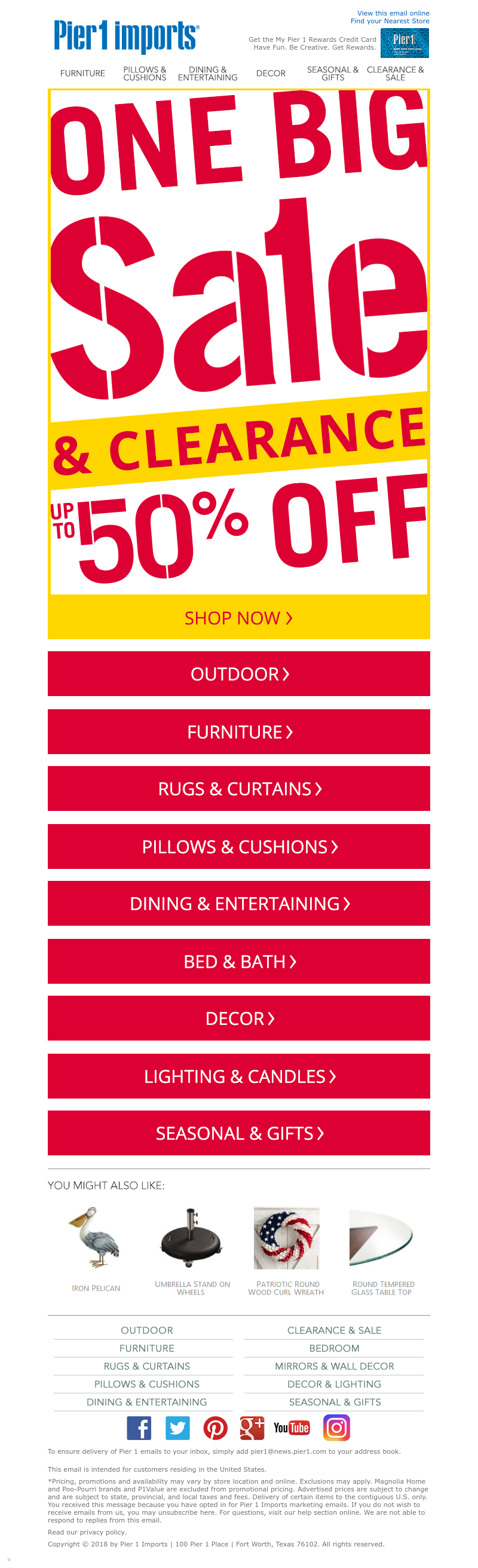Select the Rugs & Curtains red button

click(238, 789)
